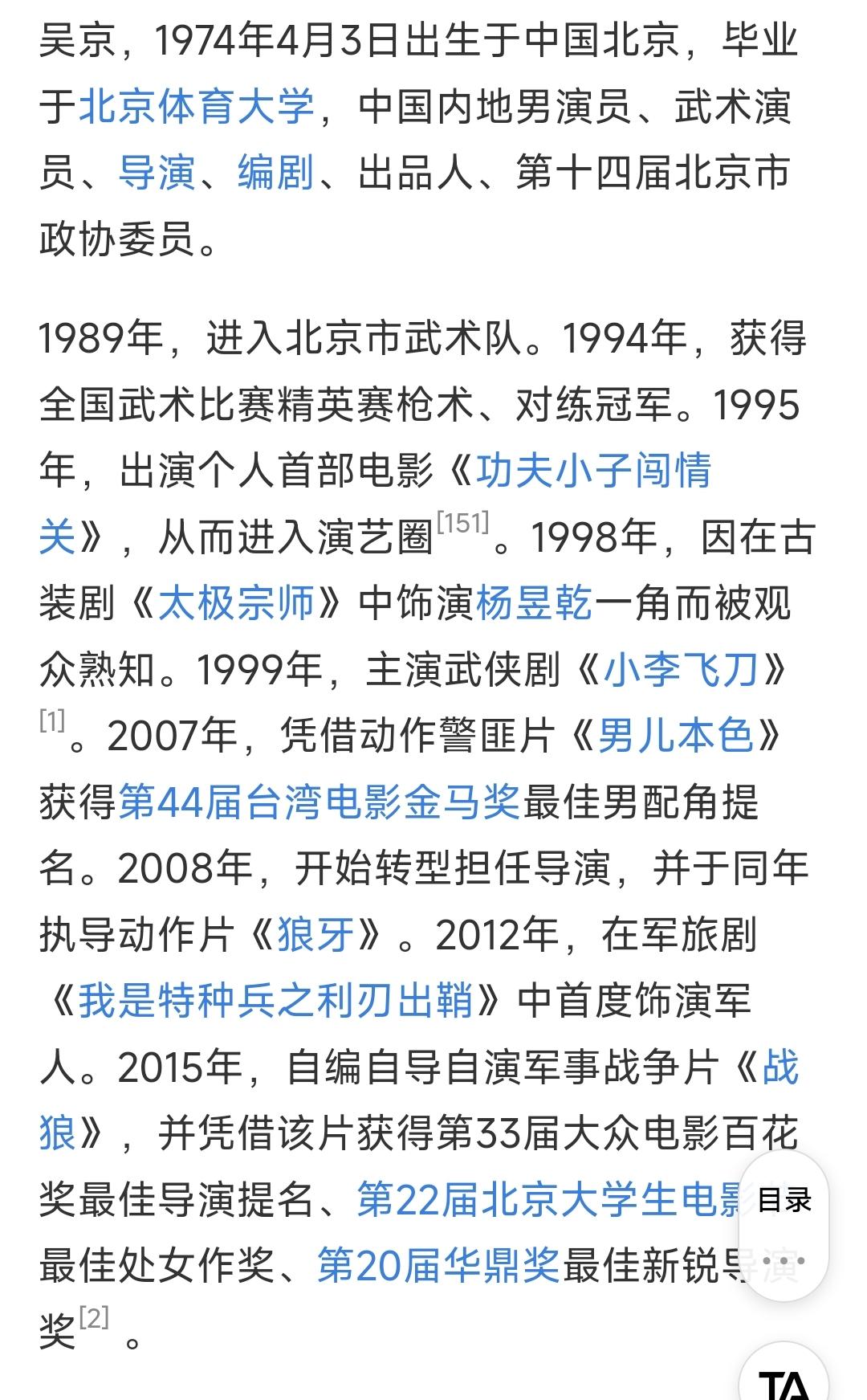Tap the floating TA button
Image resolution: width=867 pixels, height=1400 pixels.
click(x=784, y=1382)
